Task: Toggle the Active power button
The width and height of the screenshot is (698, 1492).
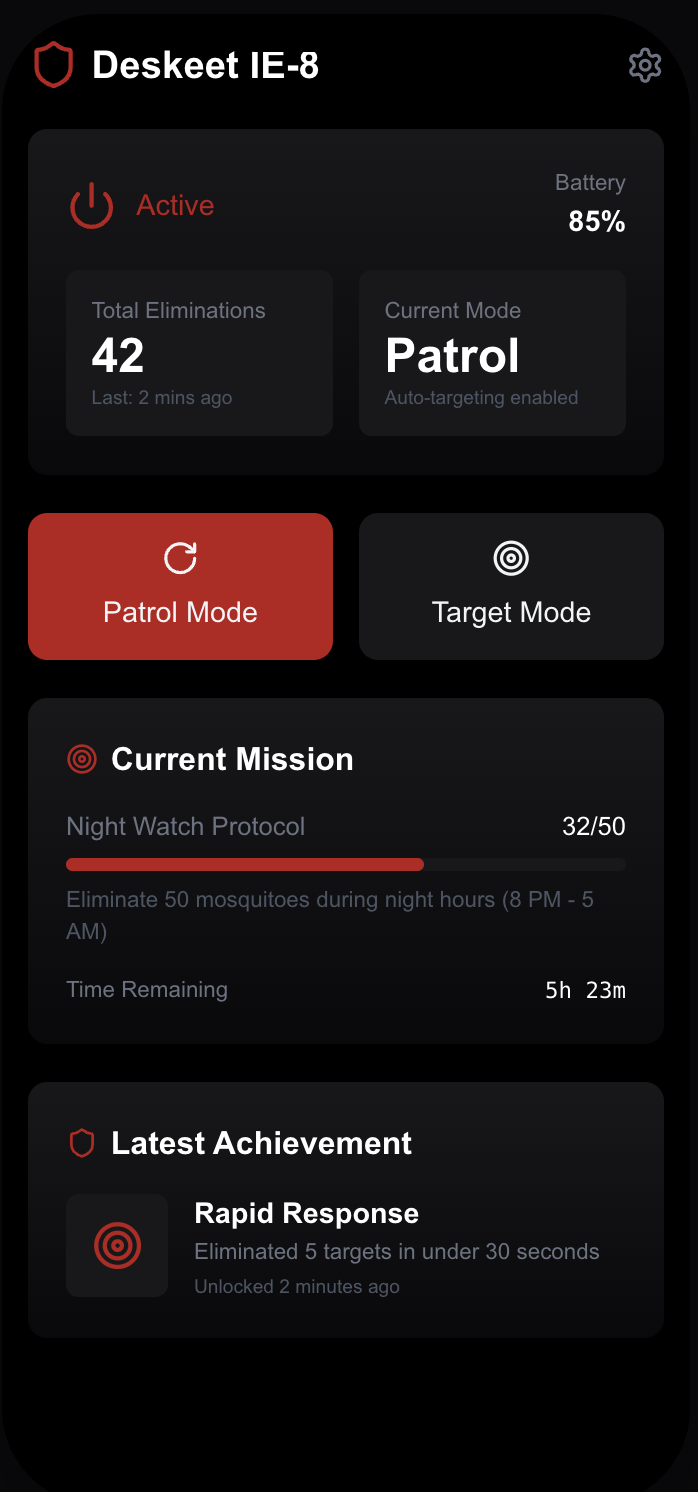Action: 92,205
